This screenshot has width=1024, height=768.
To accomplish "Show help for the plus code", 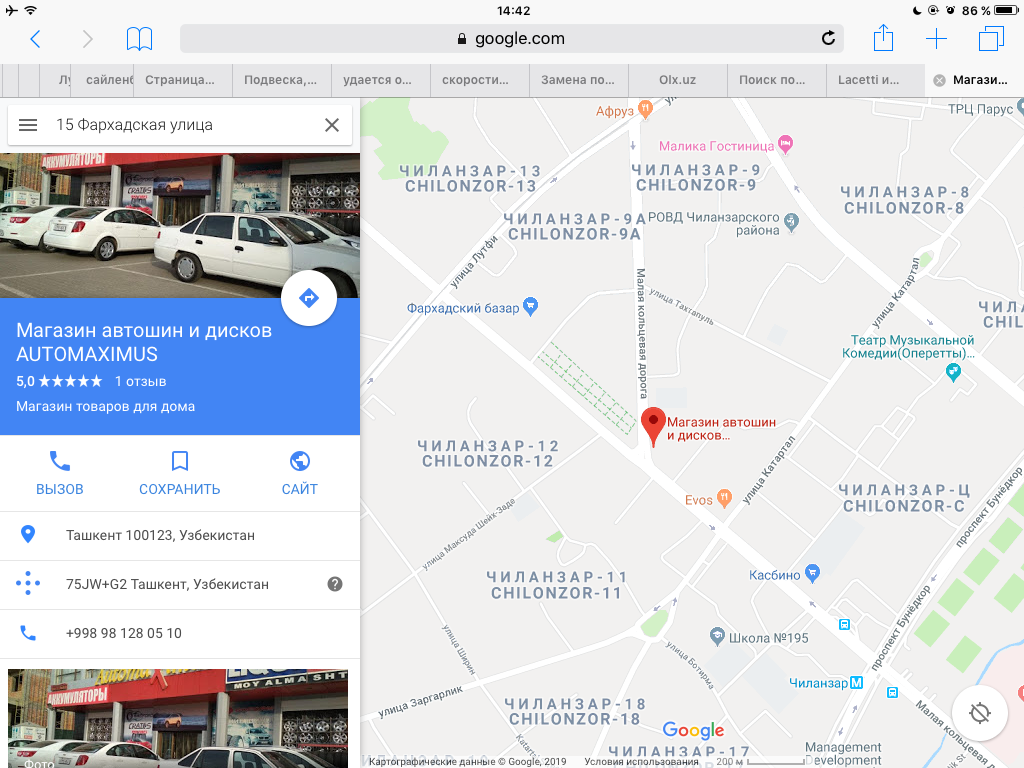I will tap(335, 584).
